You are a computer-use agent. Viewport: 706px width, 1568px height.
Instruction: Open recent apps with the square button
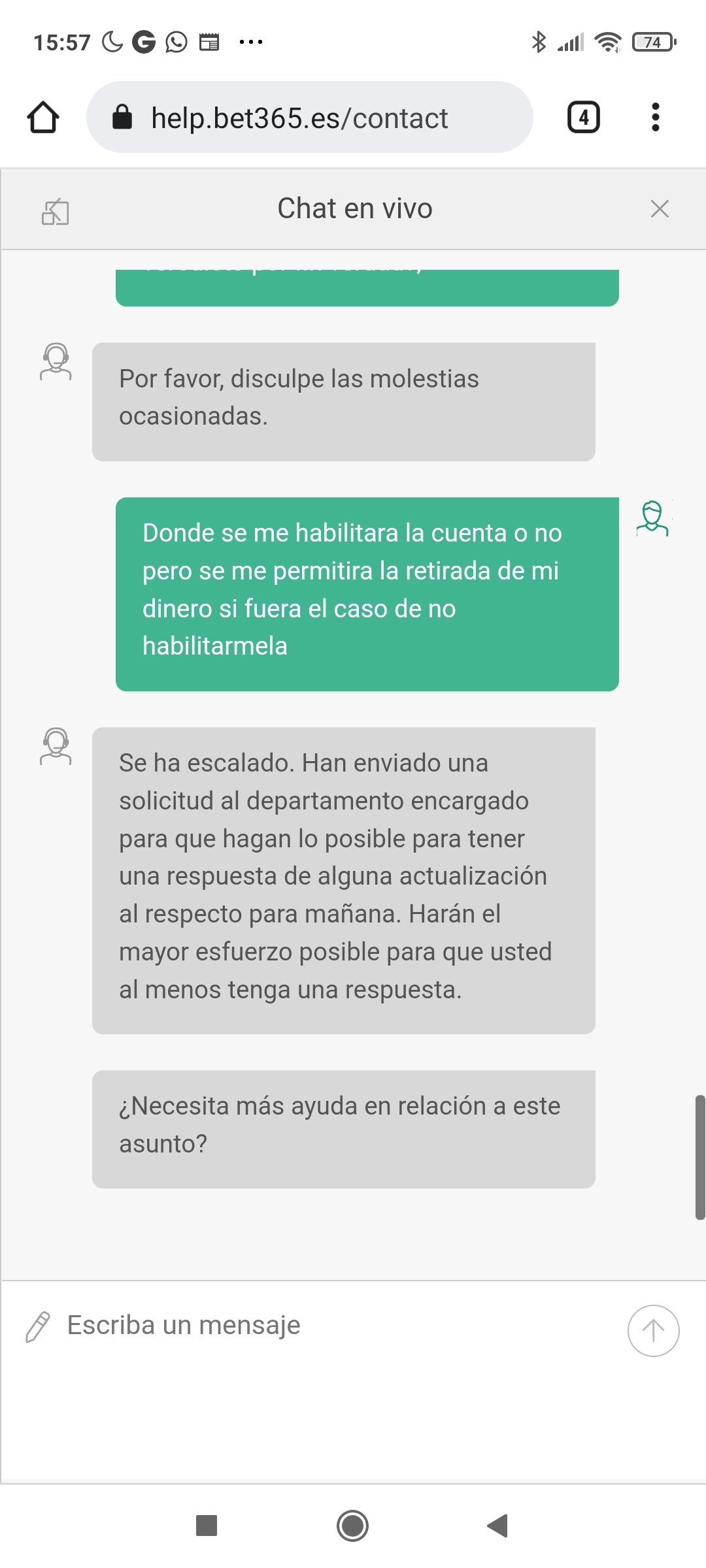[x=207, y=1526]
